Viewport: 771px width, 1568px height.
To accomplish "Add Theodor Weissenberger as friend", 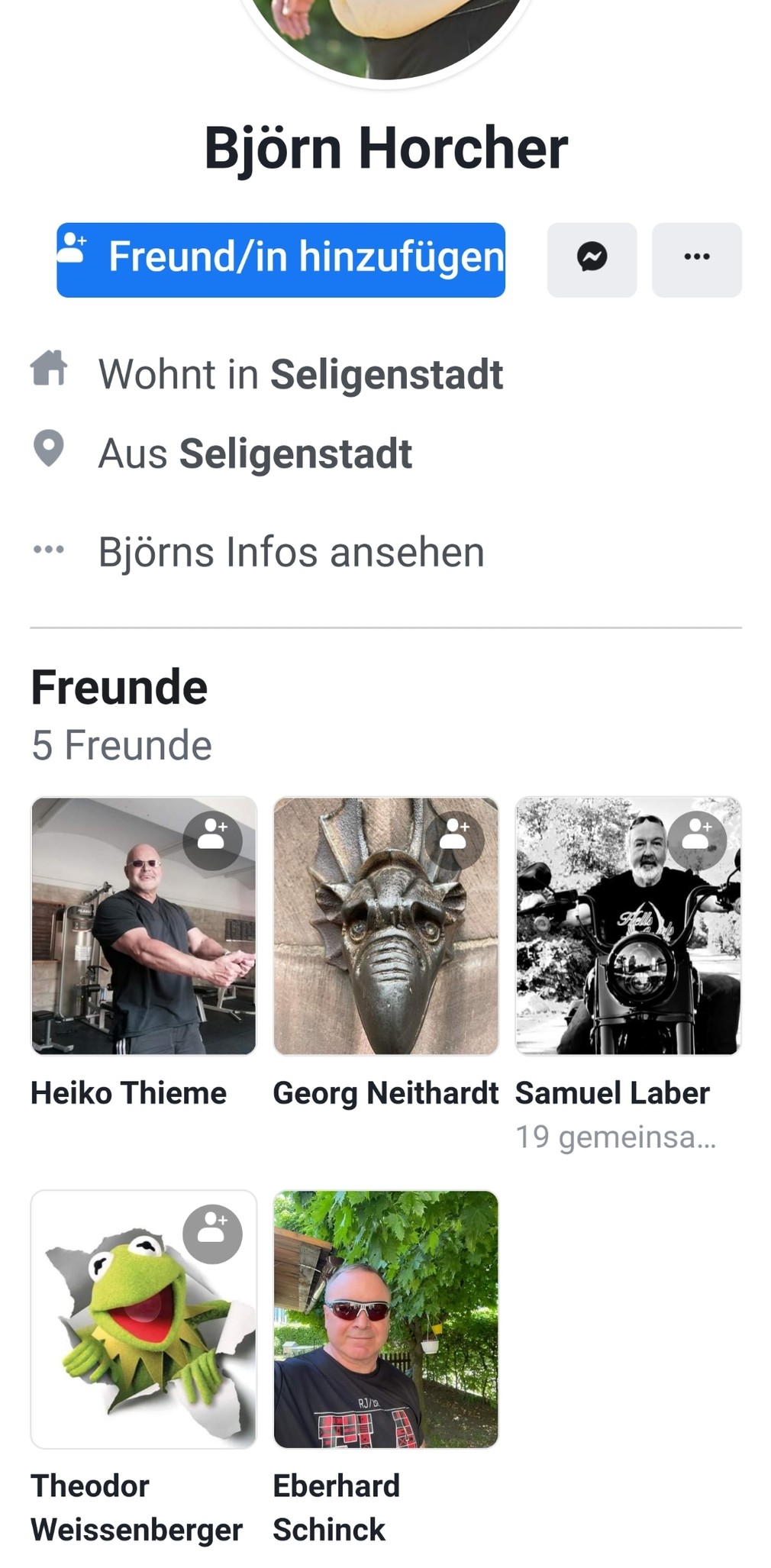I will pos(212,1234).
